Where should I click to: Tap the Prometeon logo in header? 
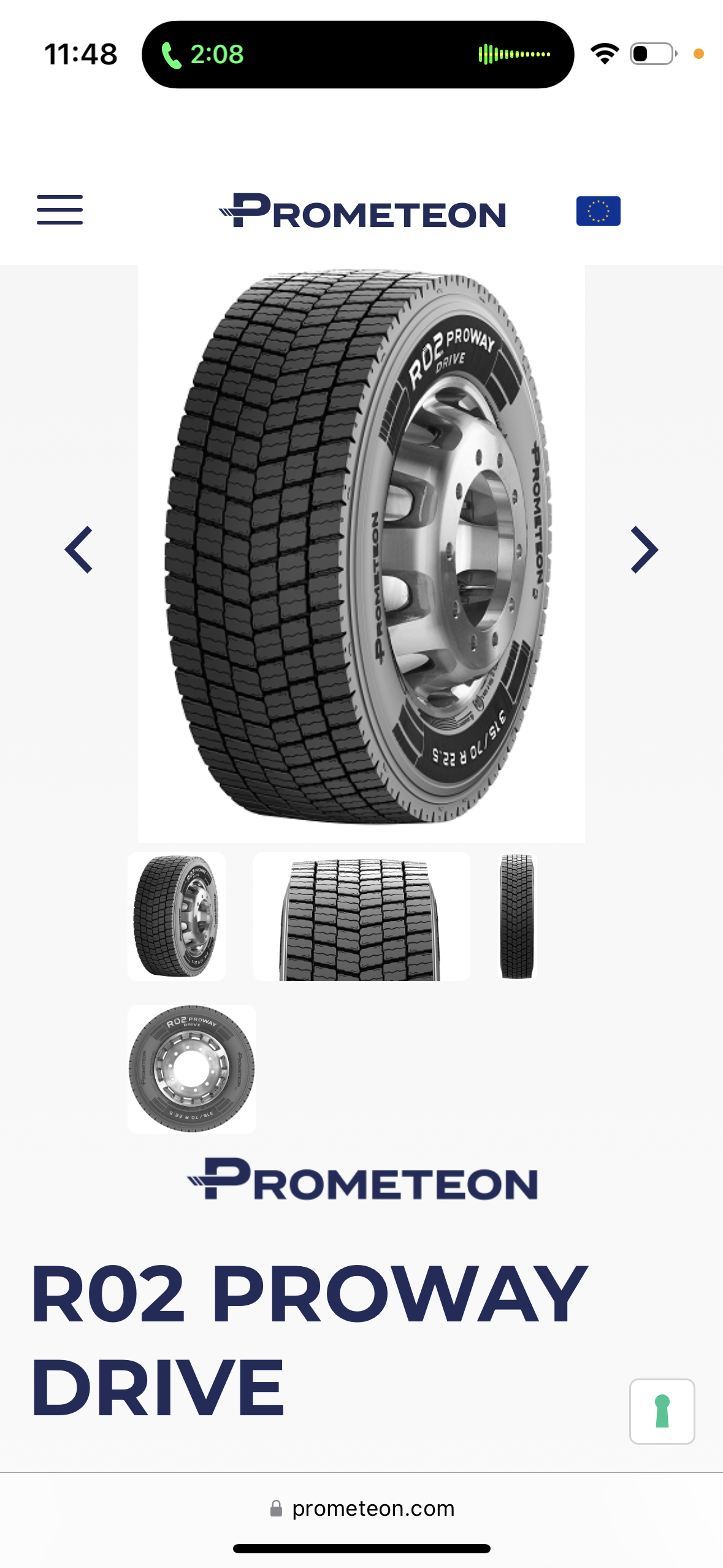(x=362, y=212)
